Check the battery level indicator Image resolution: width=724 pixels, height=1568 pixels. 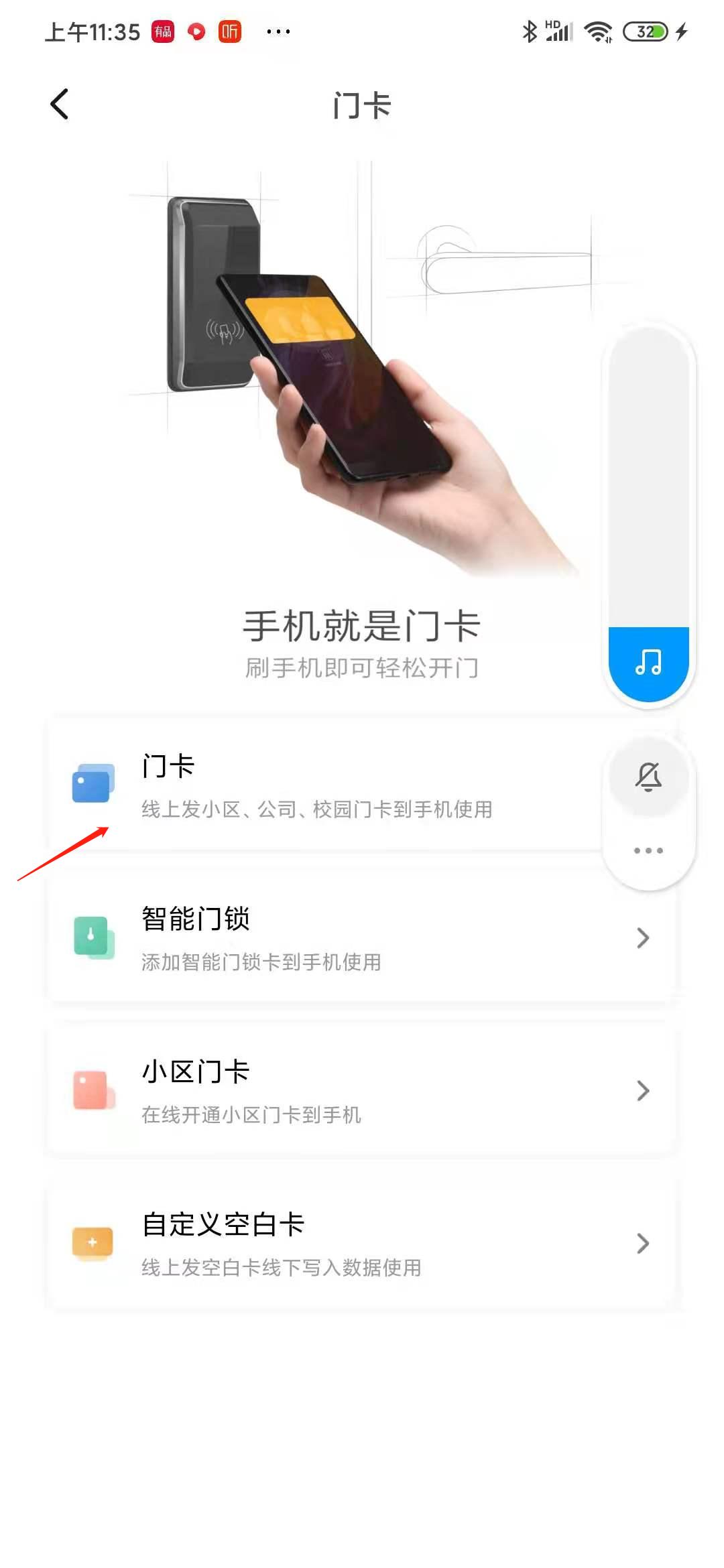(645, 31)
